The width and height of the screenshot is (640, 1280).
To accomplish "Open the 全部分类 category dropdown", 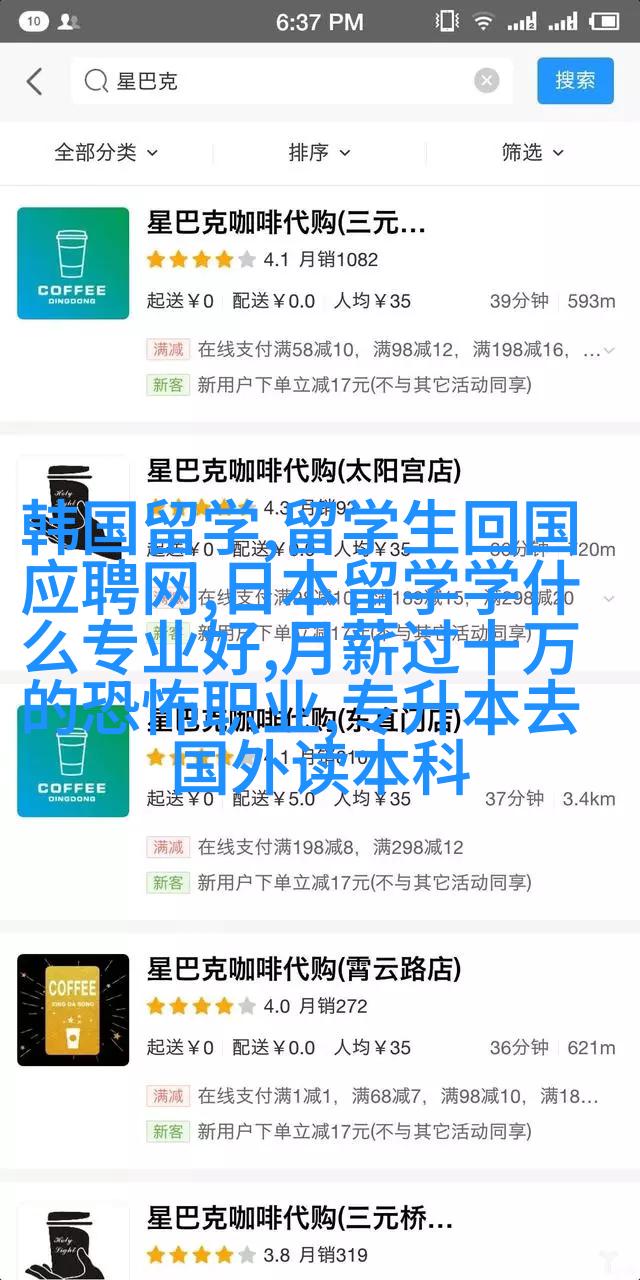I will point(106,153).
